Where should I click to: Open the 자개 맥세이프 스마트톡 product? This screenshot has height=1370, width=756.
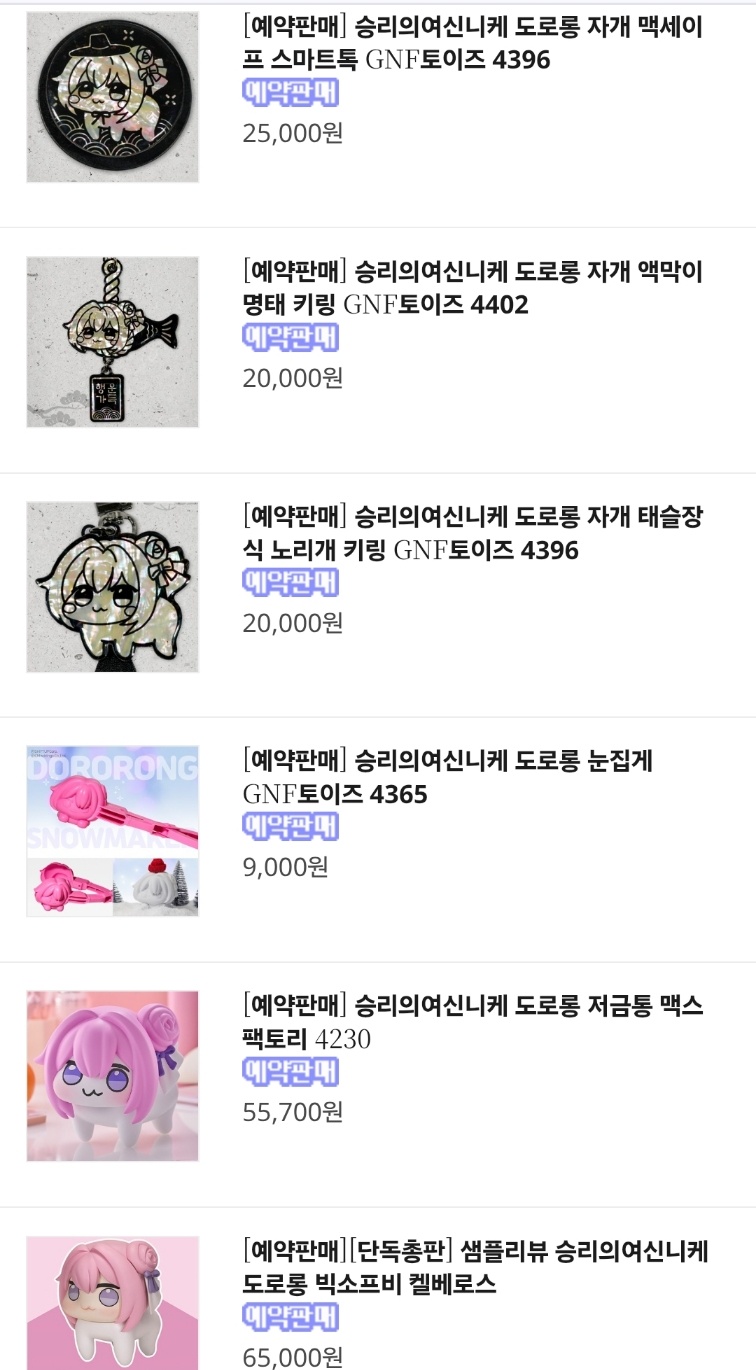click(472, 43)
